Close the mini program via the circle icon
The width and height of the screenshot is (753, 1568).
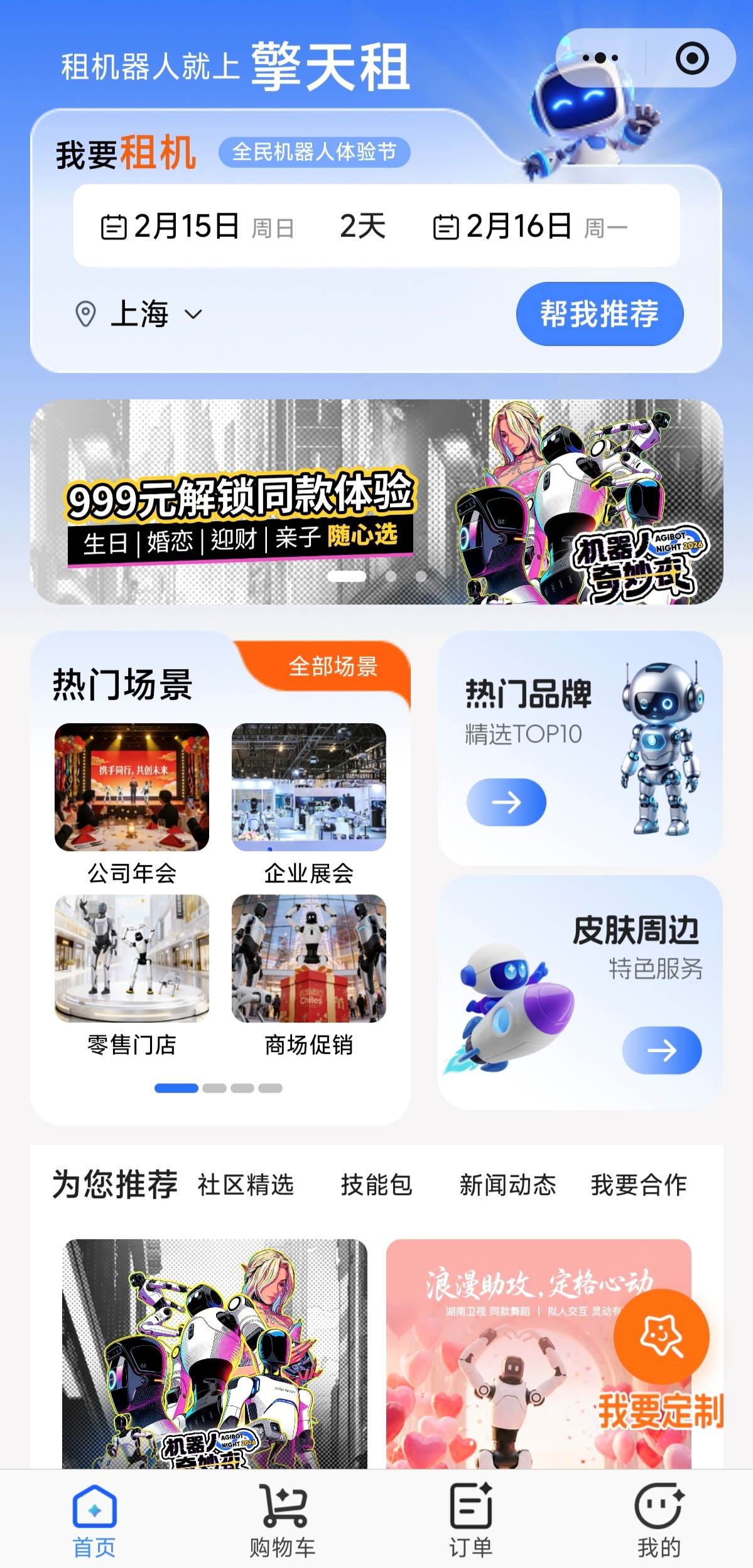692,58
